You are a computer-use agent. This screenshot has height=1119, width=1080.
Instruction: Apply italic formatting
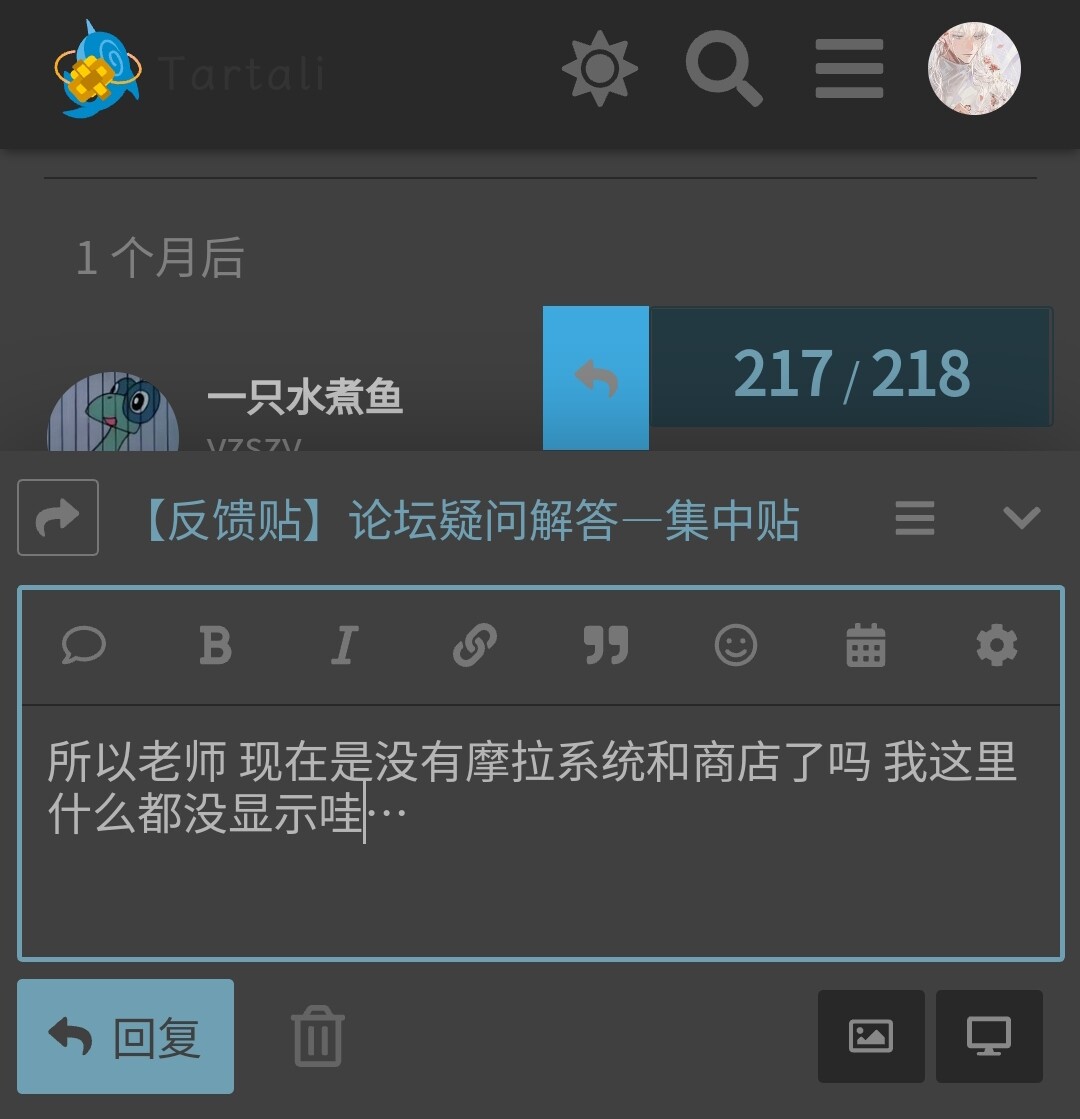pos(344,646)
